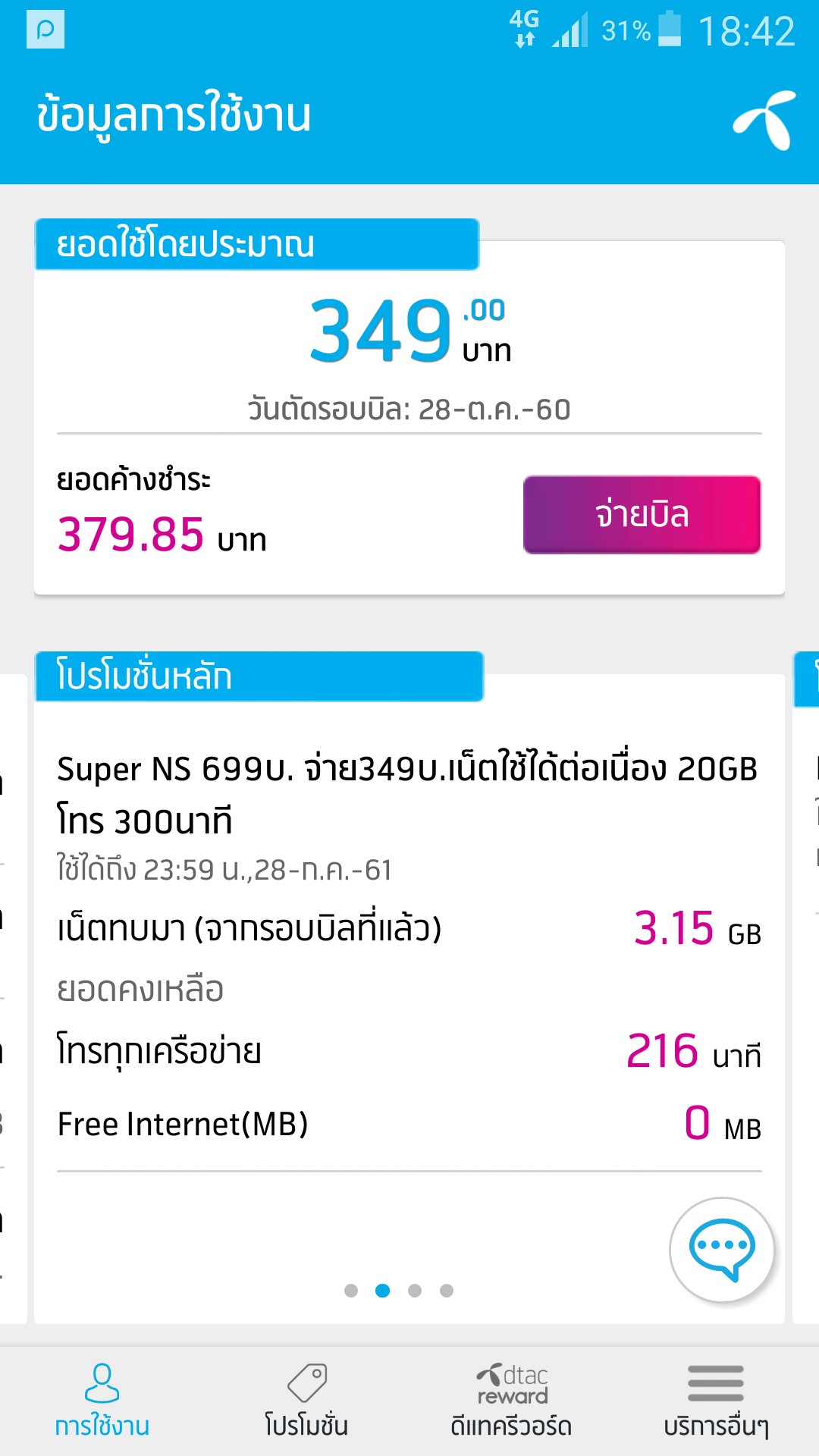Image resolution: width=819 pixels, height=1456 pixels.
Task: Tap the จ่ายบิล pay bill button
Action: click(x=642, y=515)
